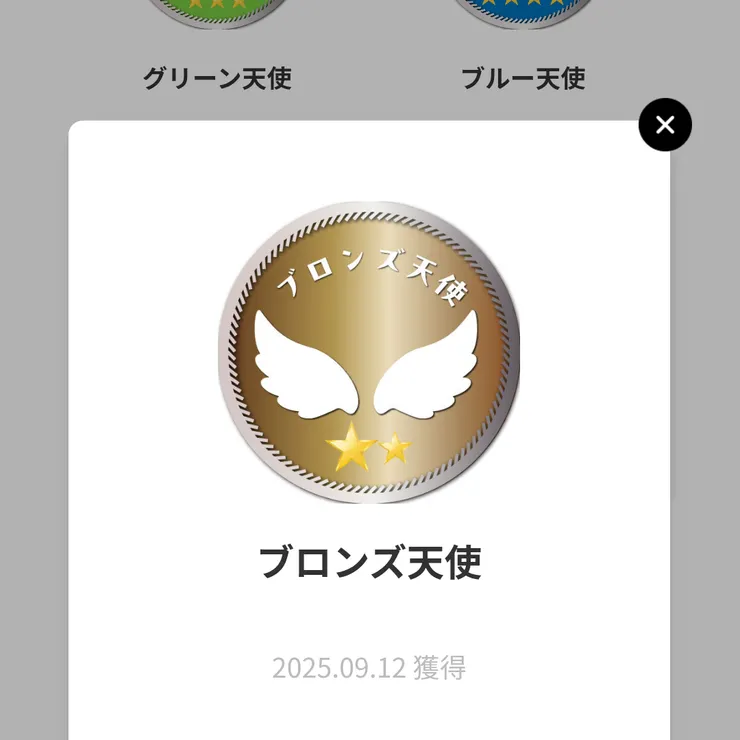Image resolution: width=740 pixels, height=740 pixels.
Task: Close the ブロンズ天使 badge popup
Action: [665, 125]
